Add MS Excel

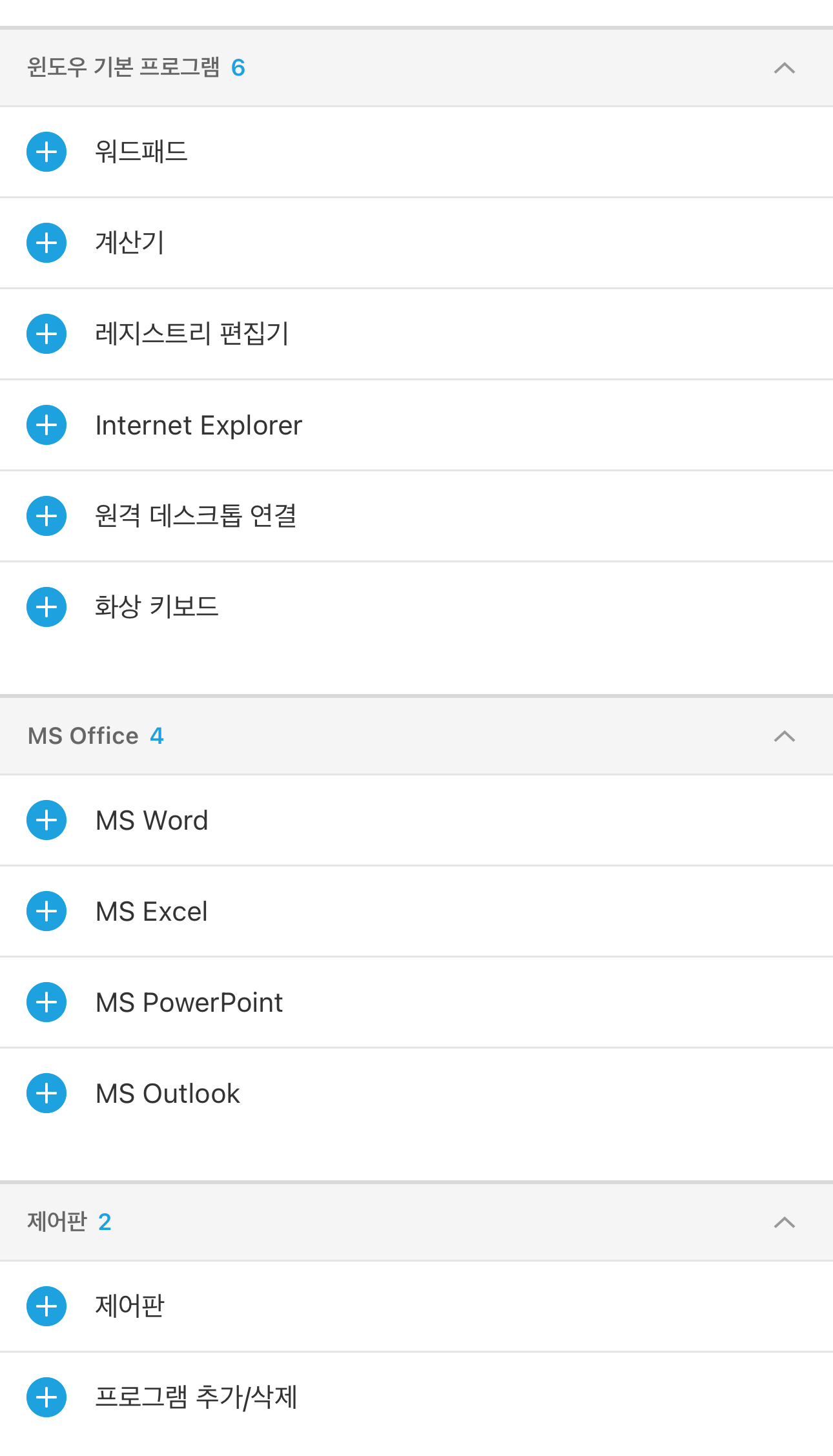click(46, 911)
